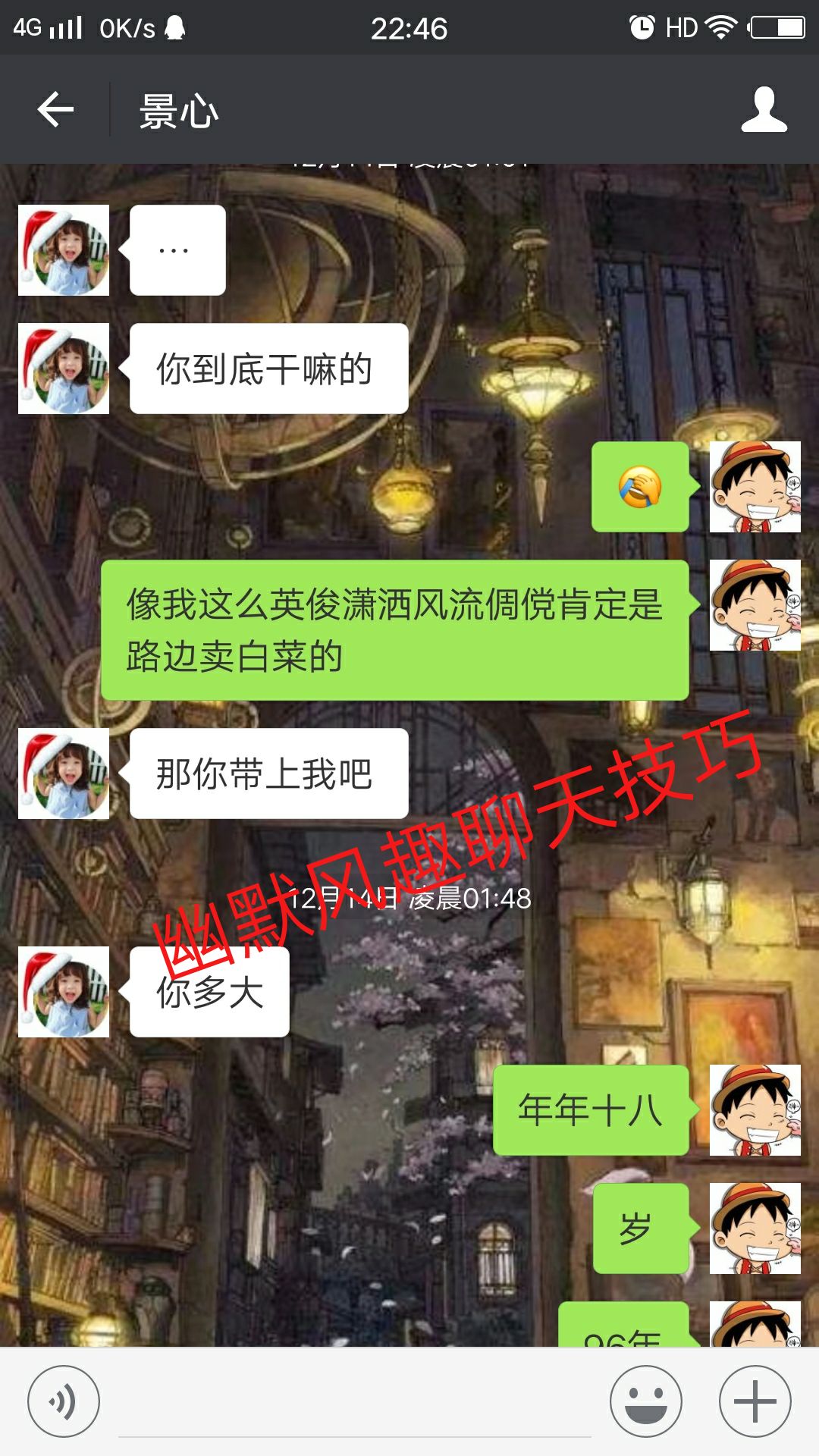Switch to voice message input
The image size is (819, 1456).
click(x=63, y=1401)
